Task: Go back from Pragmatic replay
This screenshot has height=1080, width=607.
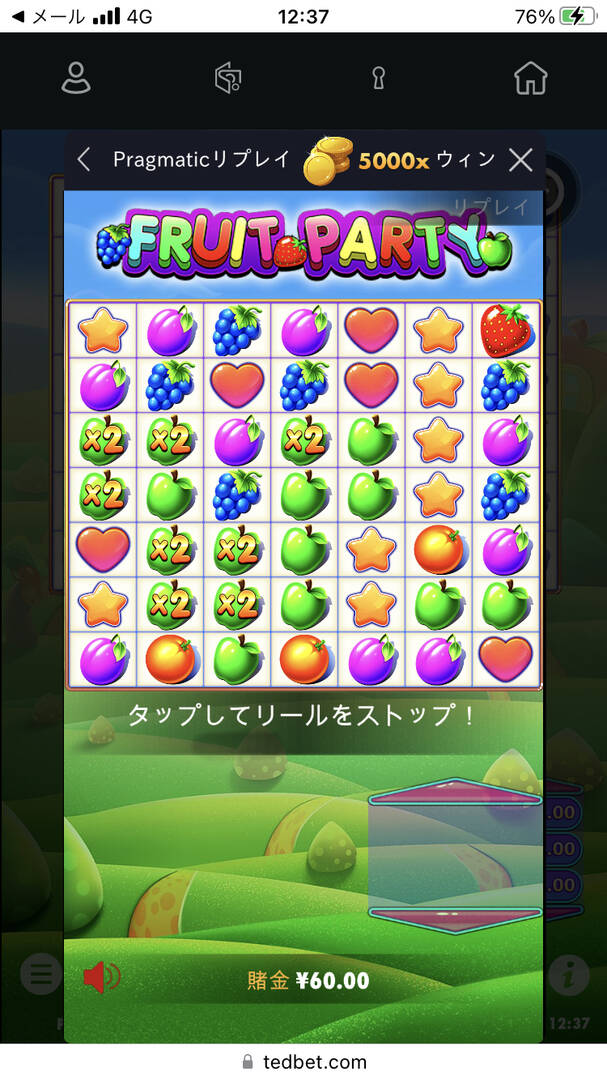Action: (x=84, y=159)
